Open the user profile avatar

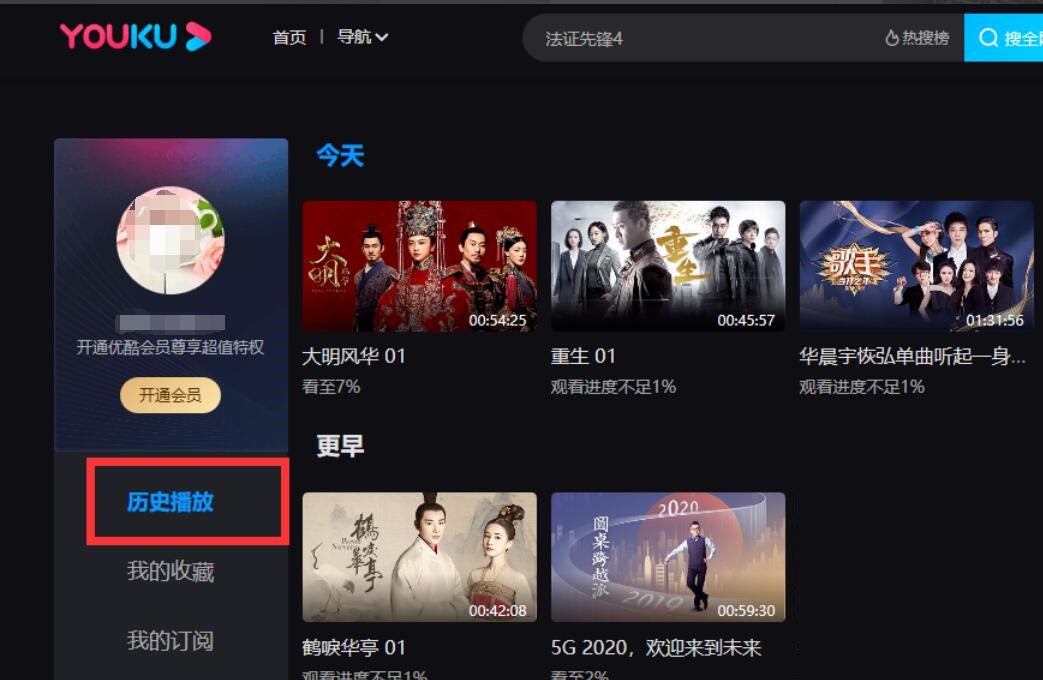point(170,240)
